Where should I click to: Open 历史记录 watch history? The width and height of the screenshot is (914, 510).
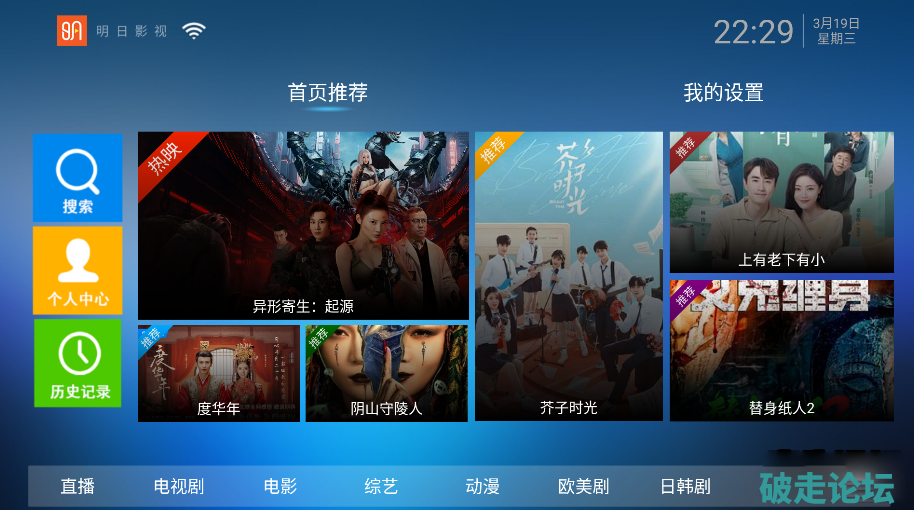[78, 362]
